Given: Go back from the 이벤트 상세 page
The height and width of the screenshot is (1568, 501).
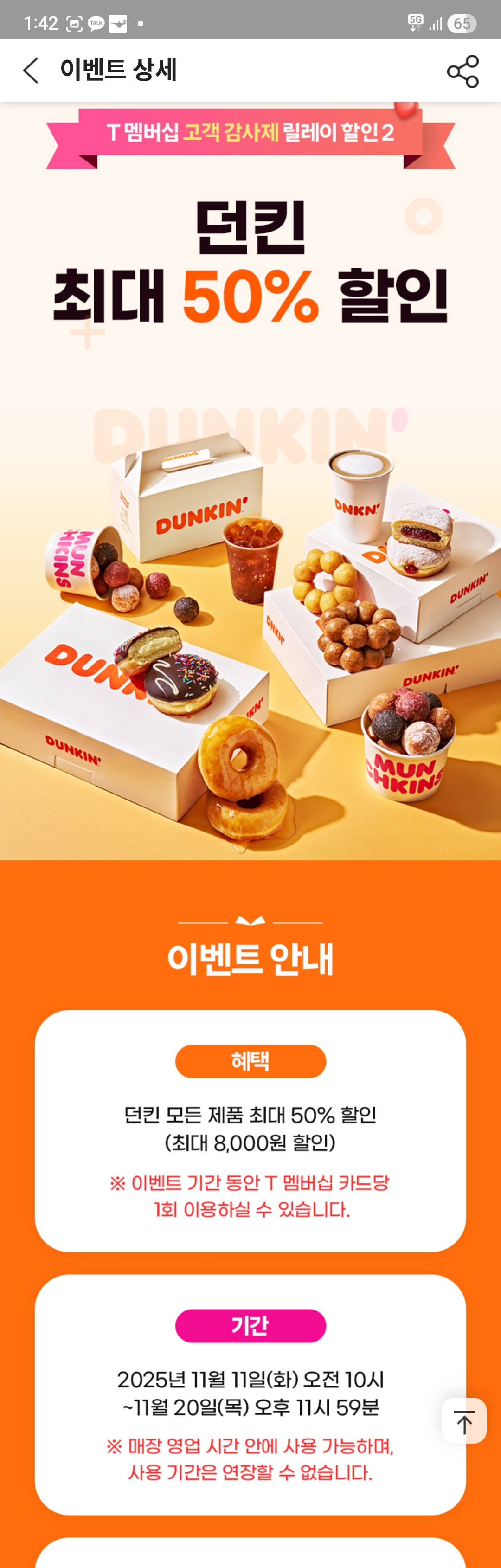Looking at the screenshot, I should pos(31,71).
